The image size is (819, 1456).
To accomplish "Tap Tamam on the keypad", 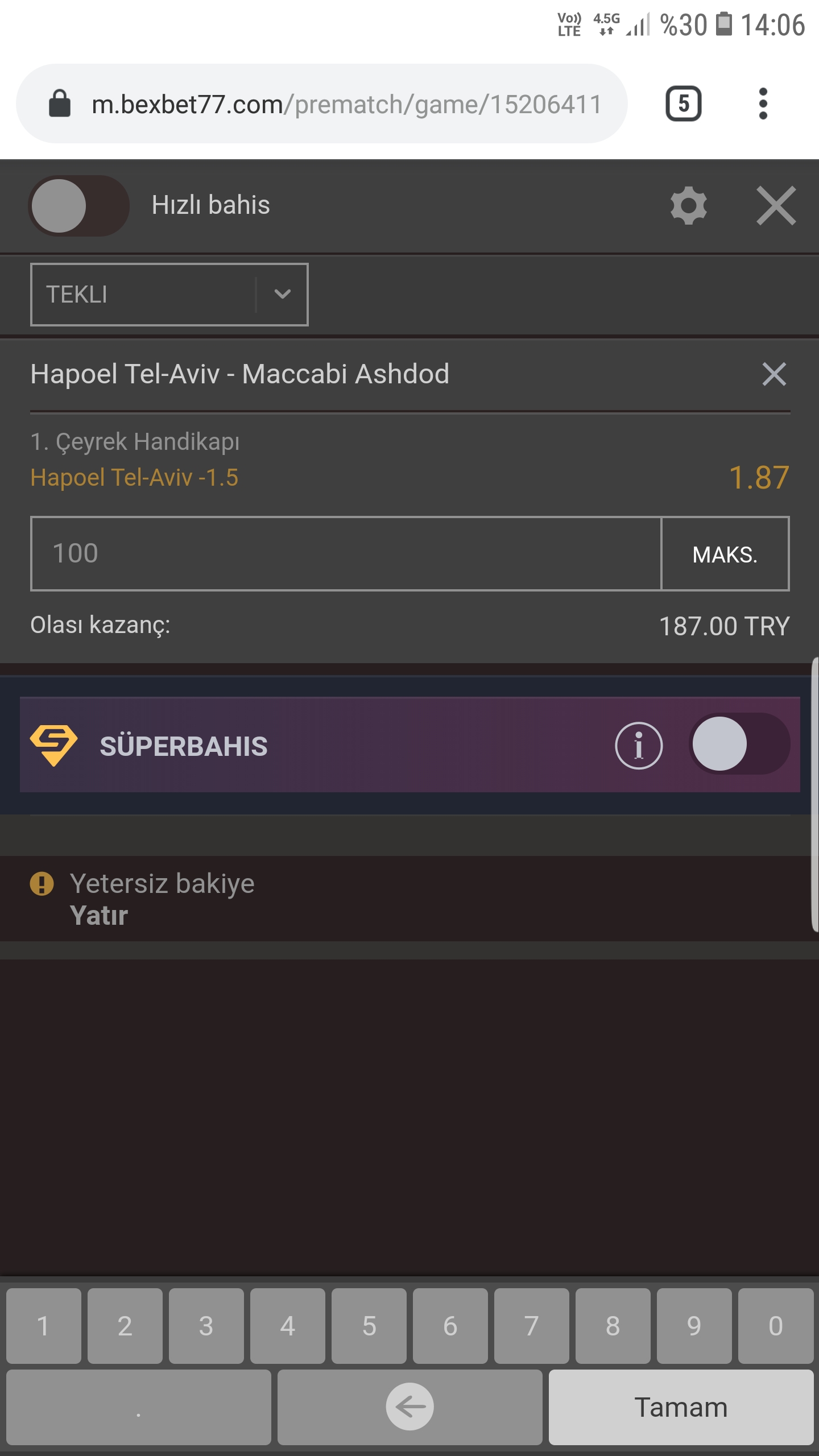I will [681, 1408].
